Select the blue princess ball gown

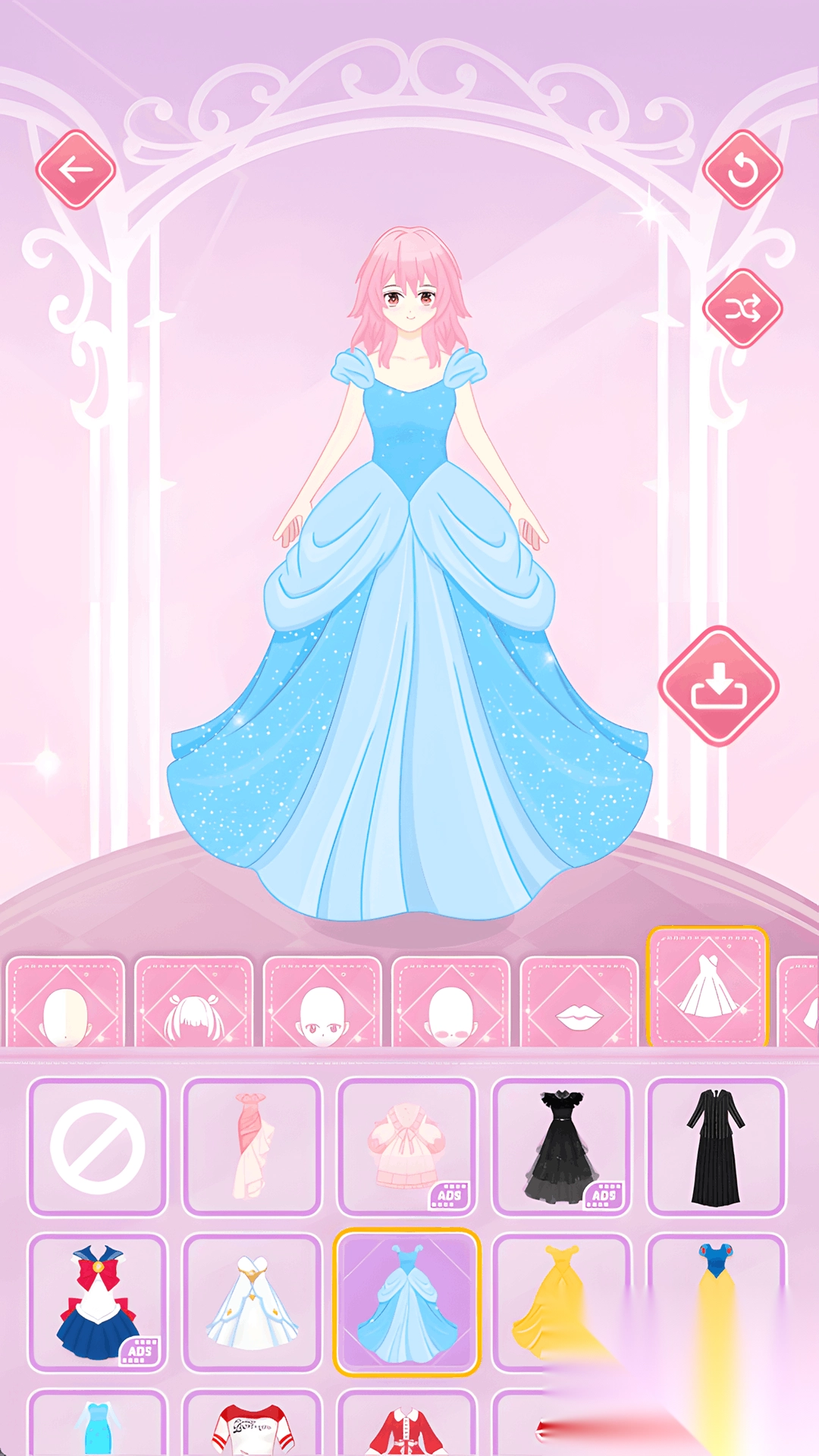[x=406, y=1303]
